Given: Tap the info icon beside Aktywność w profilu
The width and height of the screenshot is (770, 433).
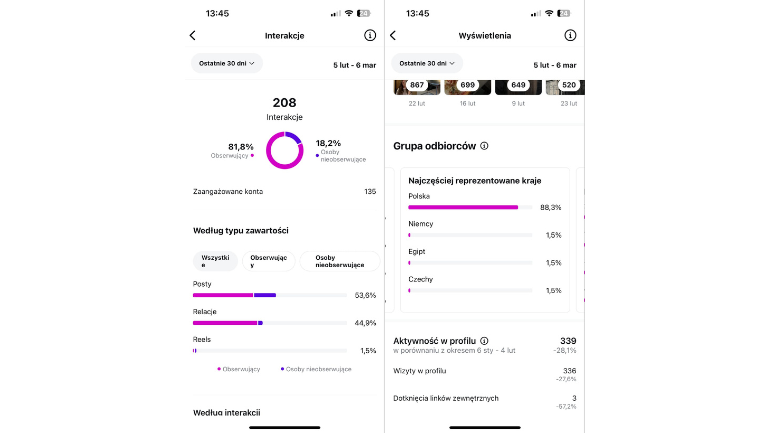Looking at the screenshot, I should (x=484, y=341).
